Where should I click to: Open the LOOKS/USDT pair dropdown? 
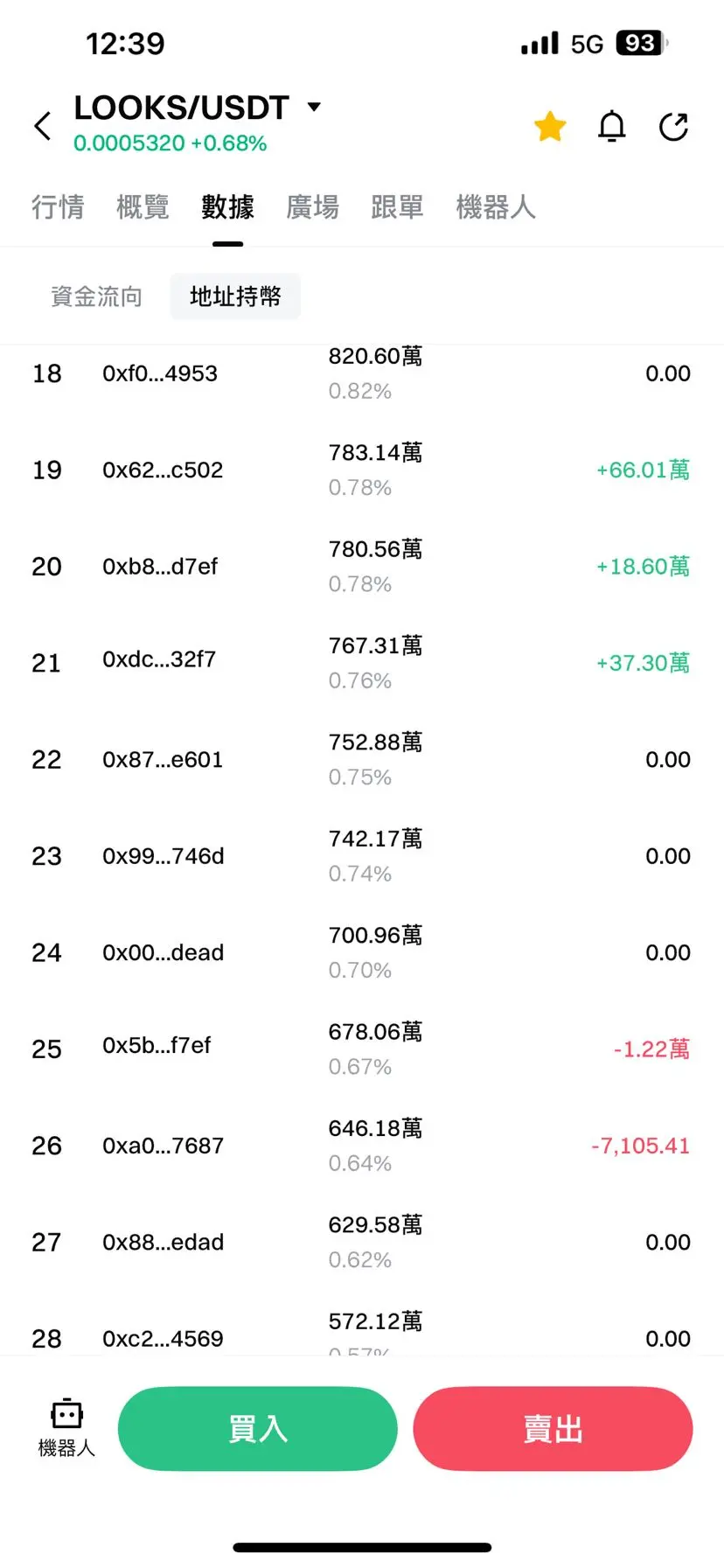coord(314,107)
